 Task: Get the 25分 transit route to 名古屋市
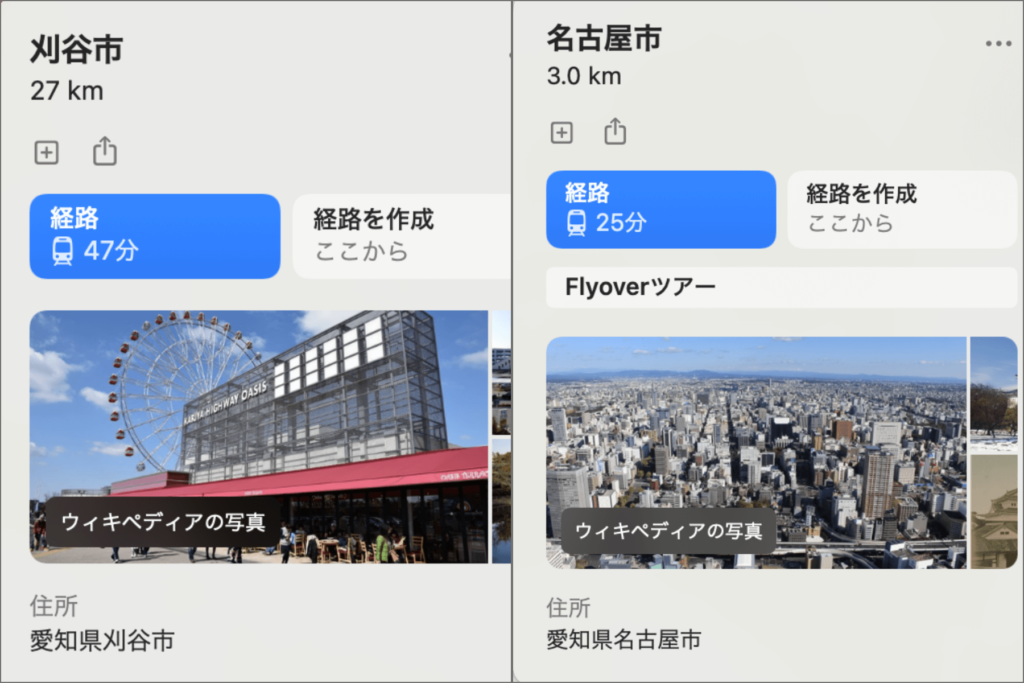coord(660,209)
